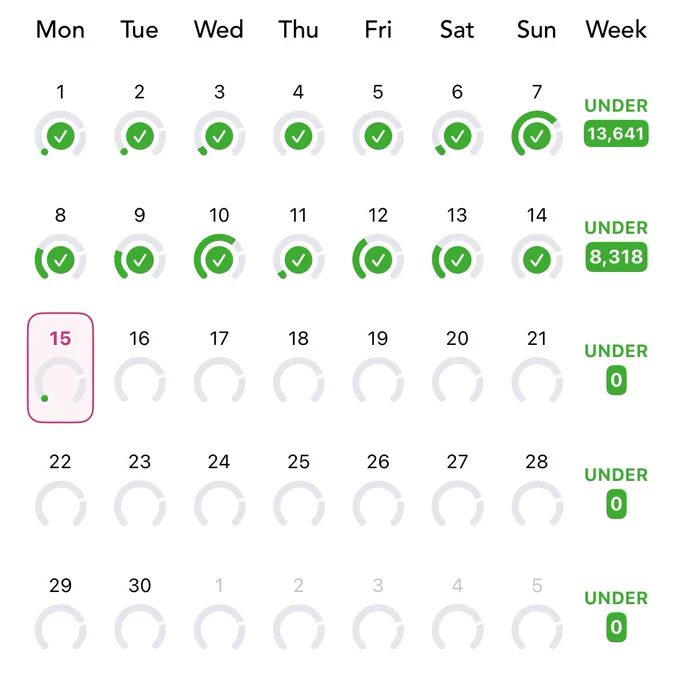Open day 18 in the calendar
This screenshot has height=680, width=677.
pyautogui.click(x=298, y=367)
